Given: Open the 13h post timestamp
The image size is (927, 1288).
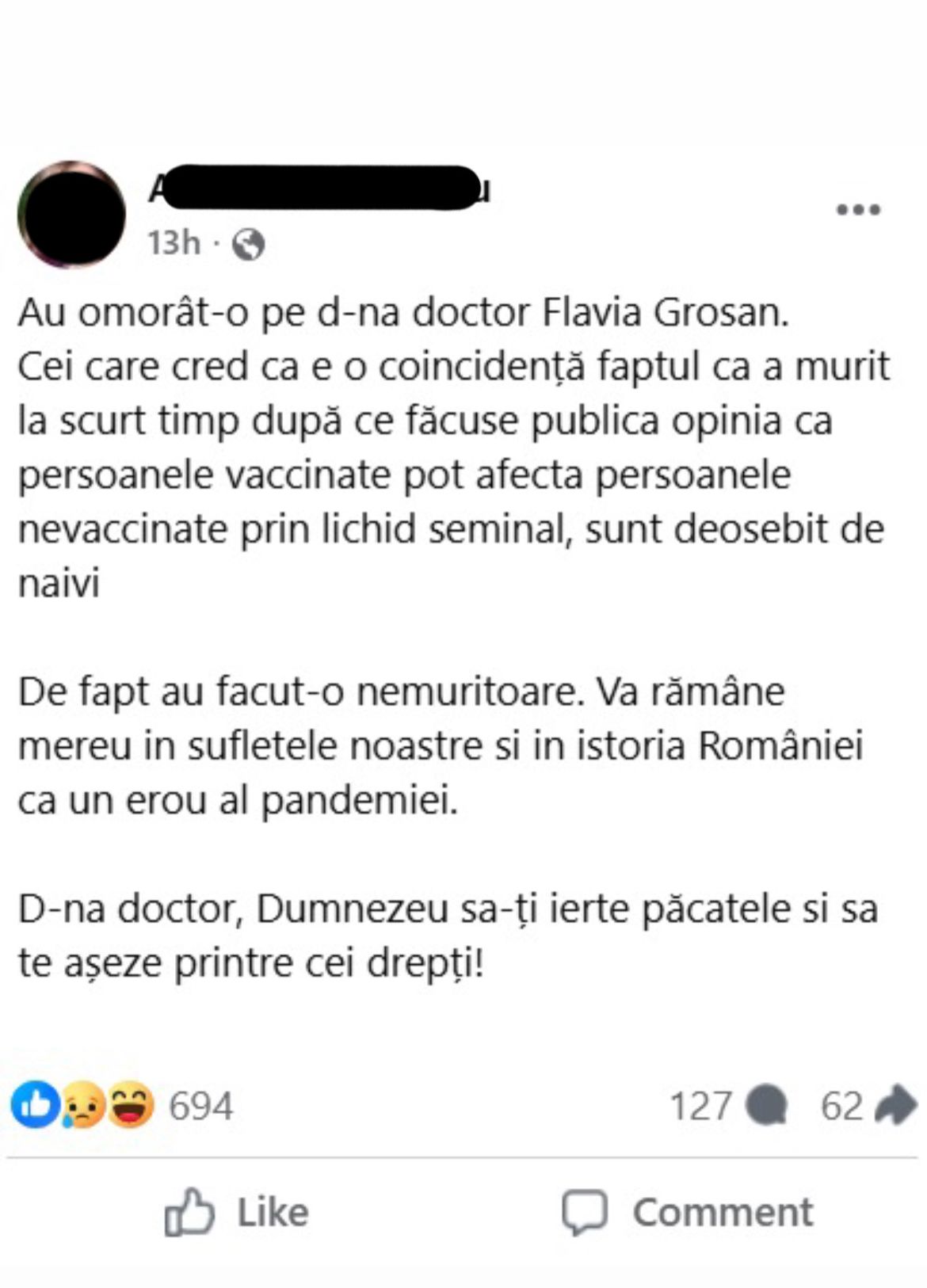Looking at the screenshot, I should (x=174, y=242).
